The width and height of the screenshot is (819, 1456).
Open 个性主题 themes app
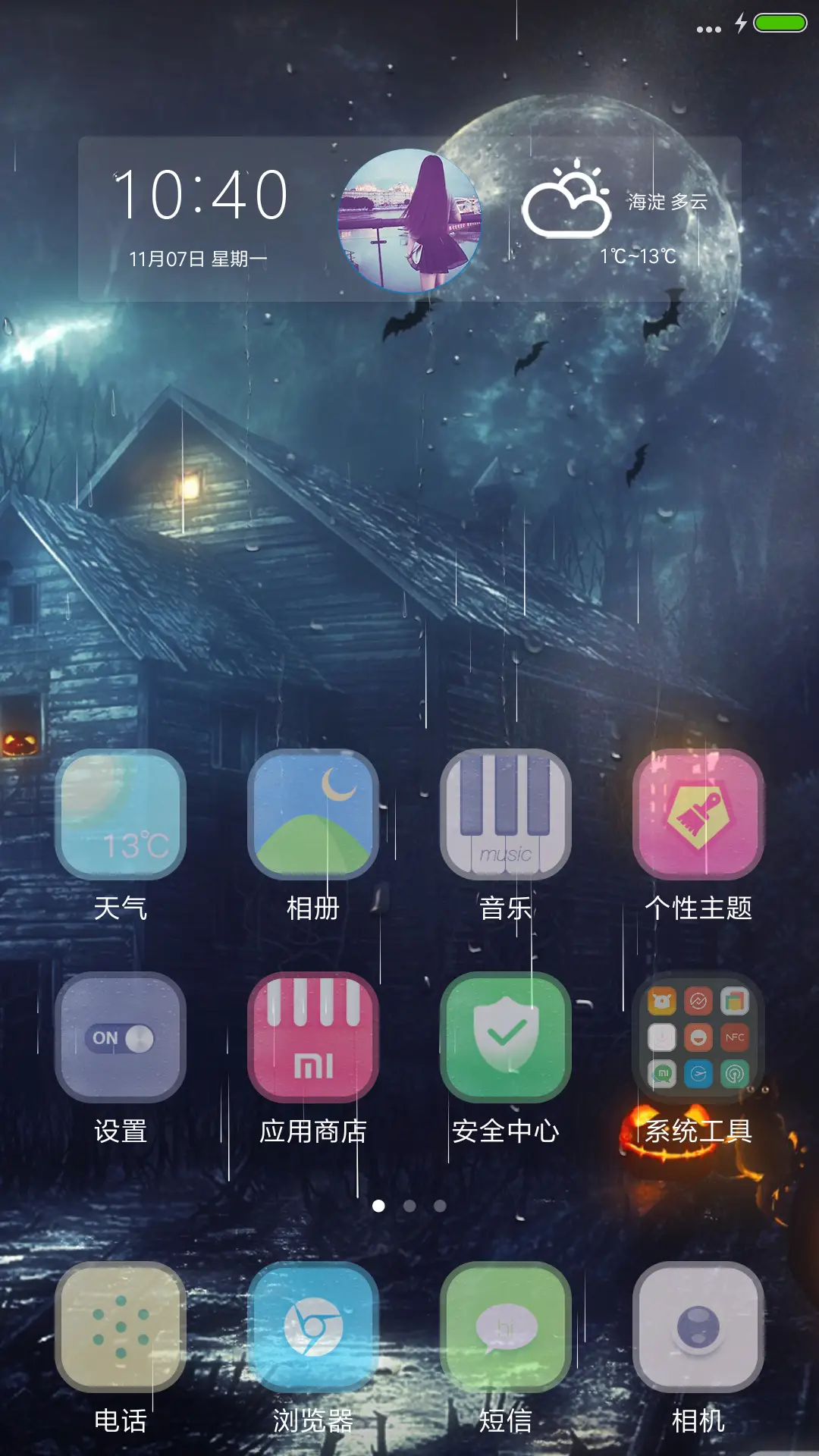pyautogui.click(x=698, y=815)
